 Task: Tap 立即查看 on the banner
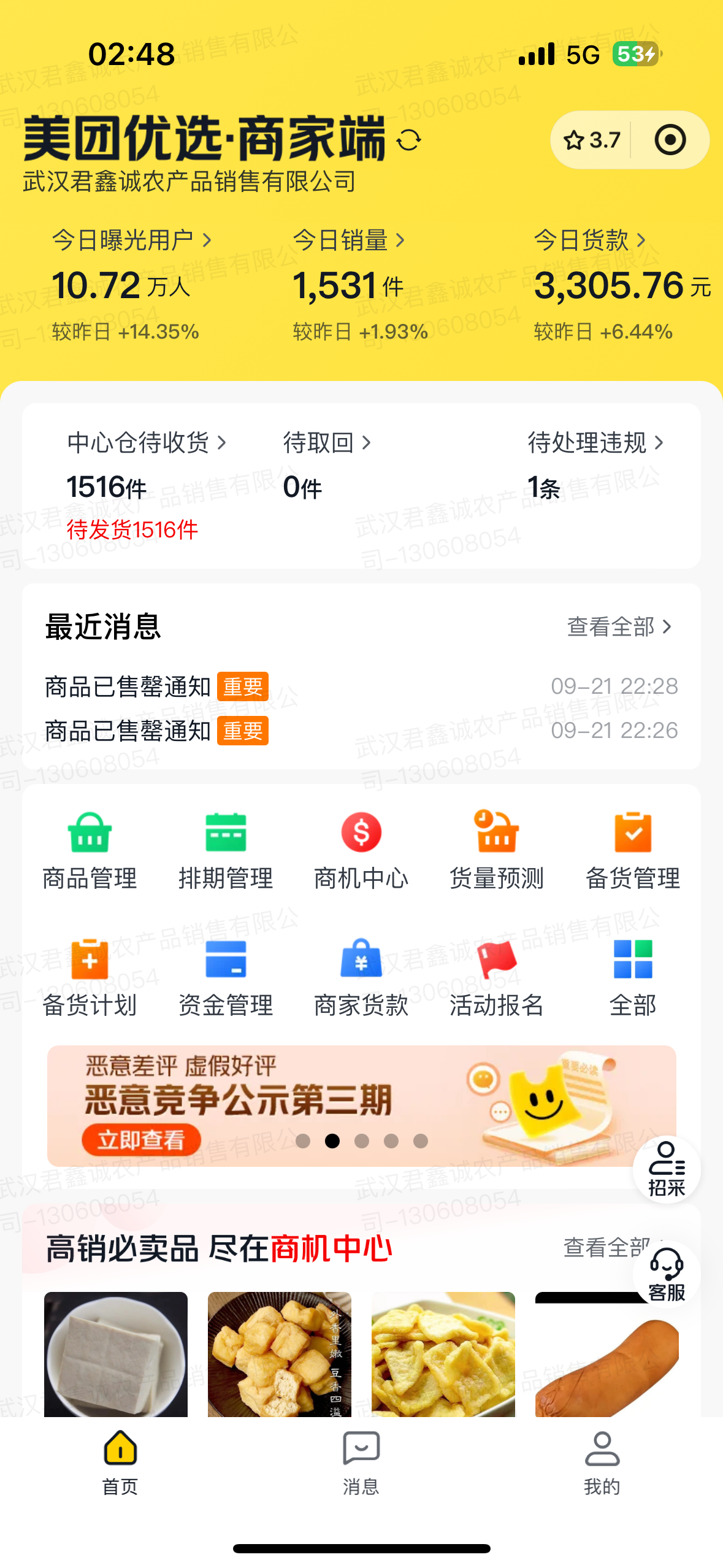[x=141, y=1140]
